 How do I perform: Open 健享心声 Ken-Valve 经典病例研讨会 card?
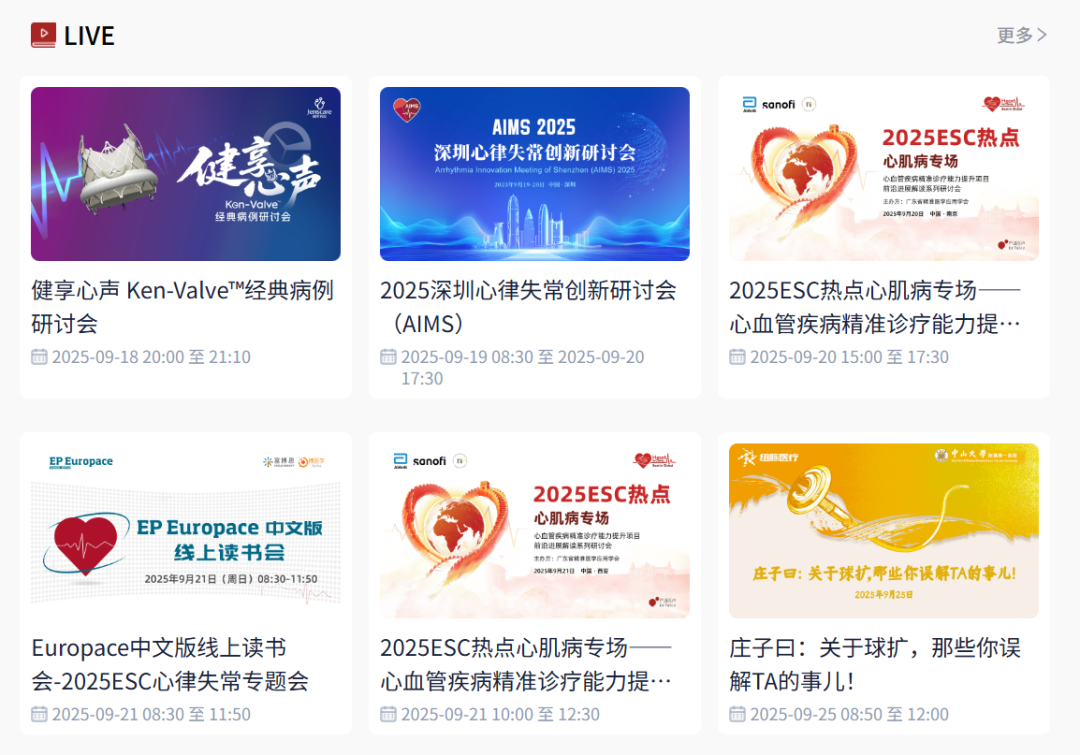[x=185, y=175]
